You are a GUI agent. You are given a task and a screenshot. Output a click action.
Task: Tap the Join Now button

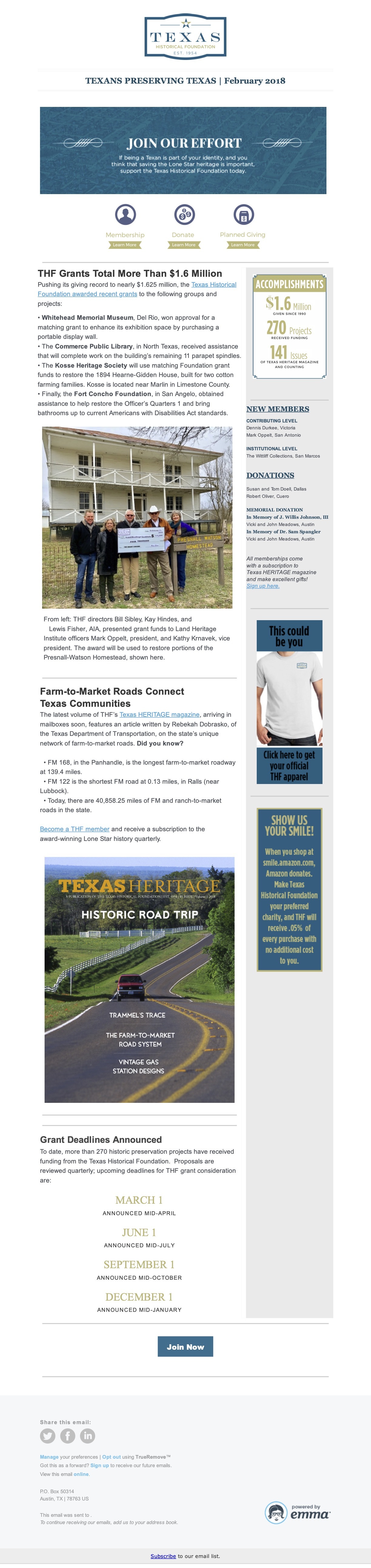[x=185, y=1346]
